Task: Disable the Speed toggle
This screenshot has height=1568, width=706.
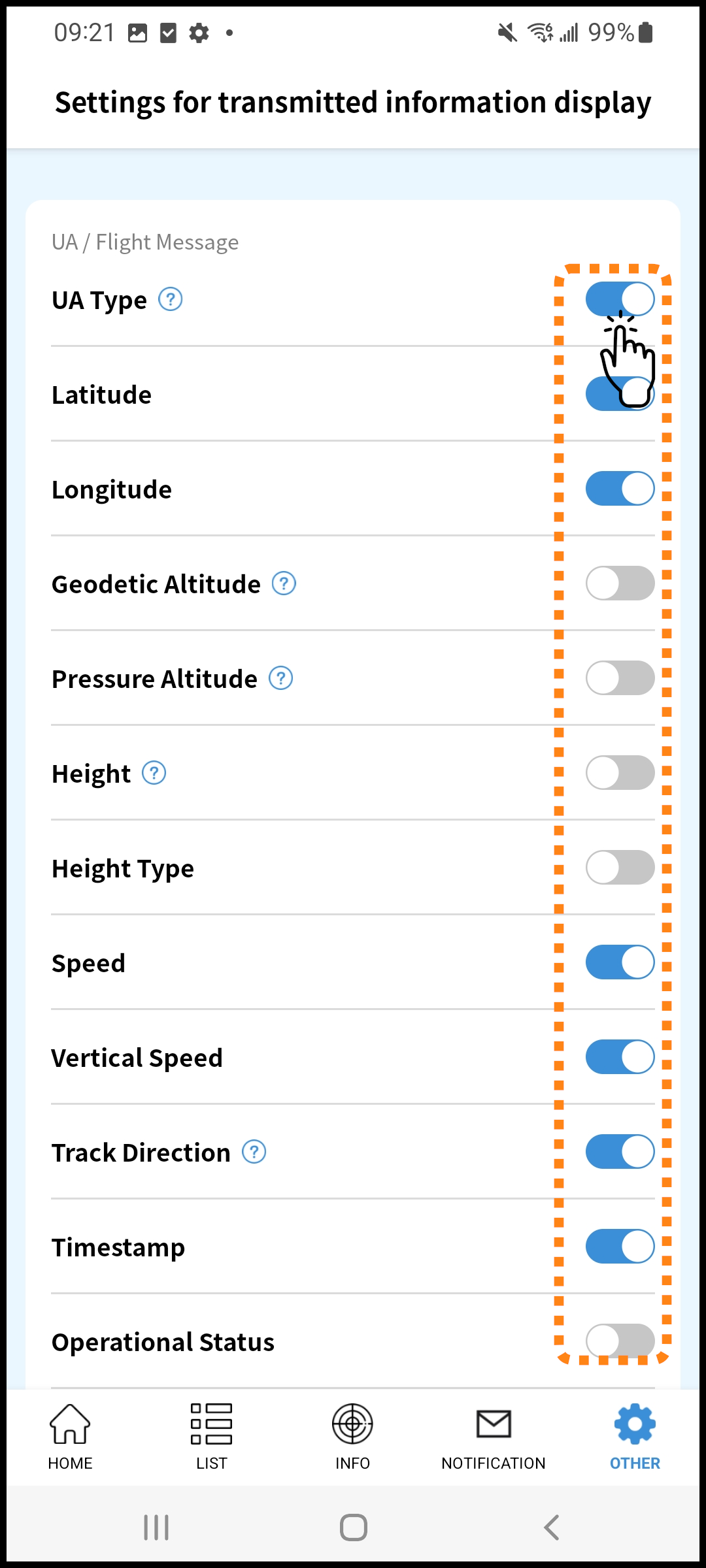Action: 620,962
